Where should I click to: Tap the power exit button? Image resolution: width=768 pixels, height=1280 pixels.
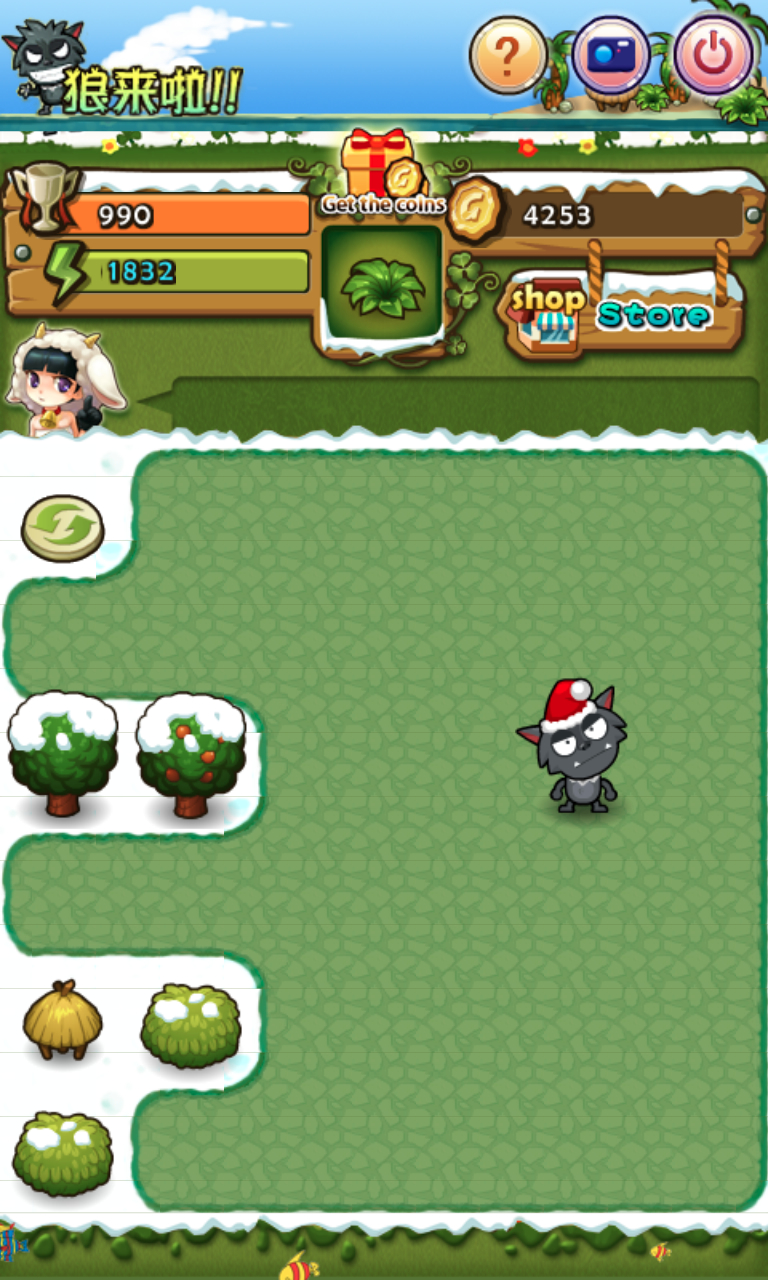coord(714,56)
